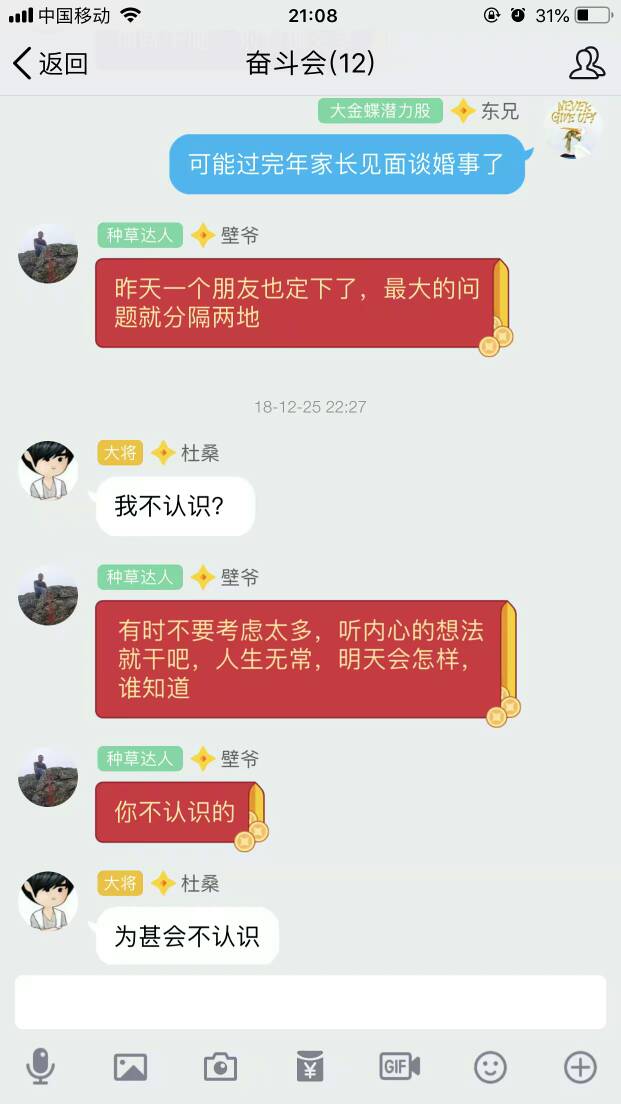Go back using the 返回 button
The width and height of the screenshot is (621, 1104).
[50, 64]
